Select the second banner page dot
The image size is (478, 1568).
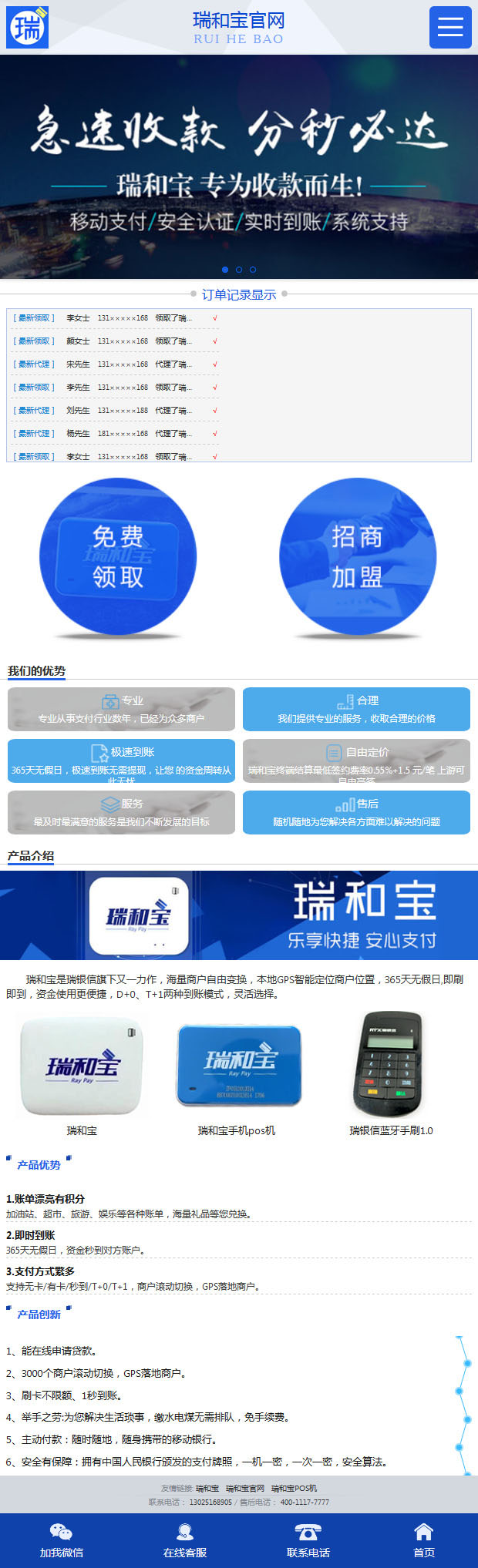[x=239, y=270]
